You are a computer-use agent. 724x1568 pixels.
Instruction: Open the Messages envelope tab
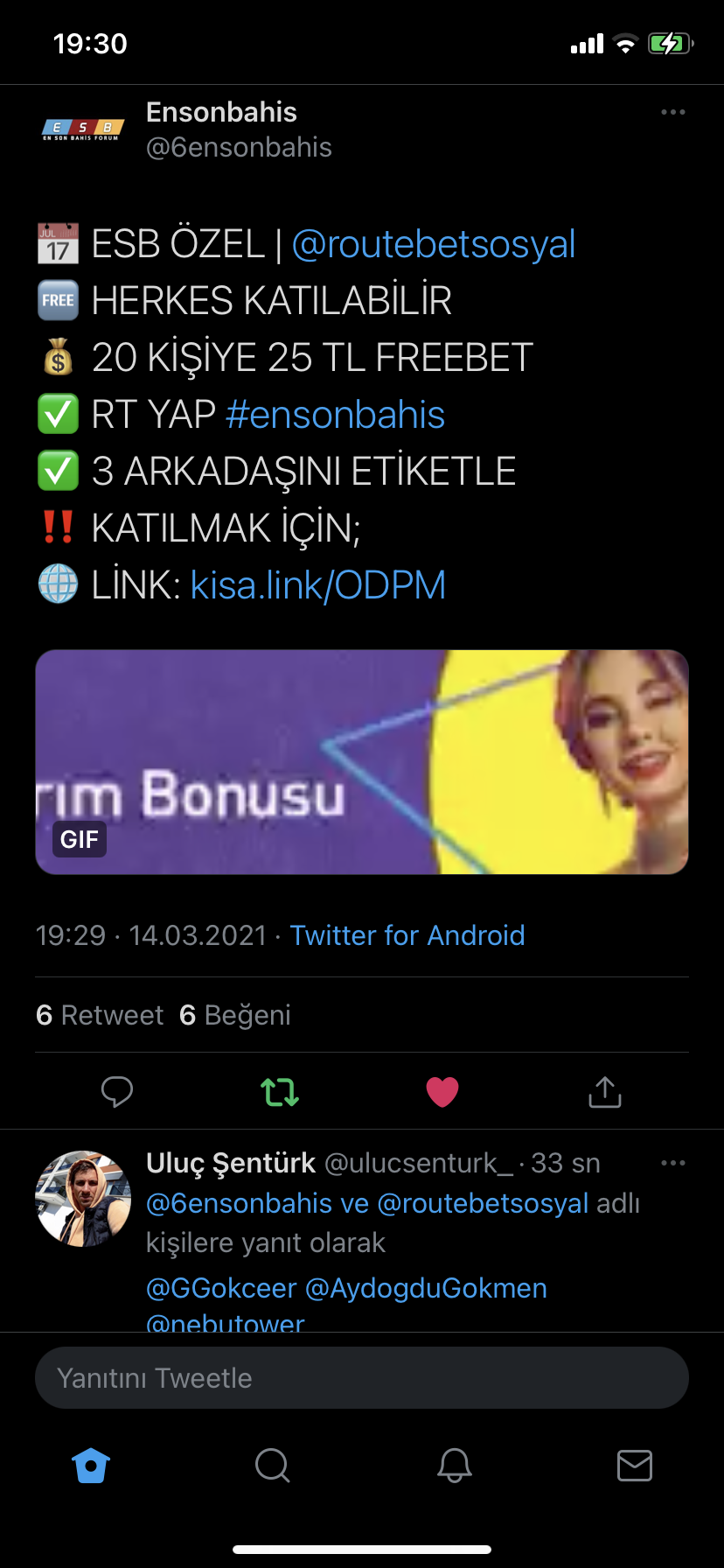point(635,1465)
